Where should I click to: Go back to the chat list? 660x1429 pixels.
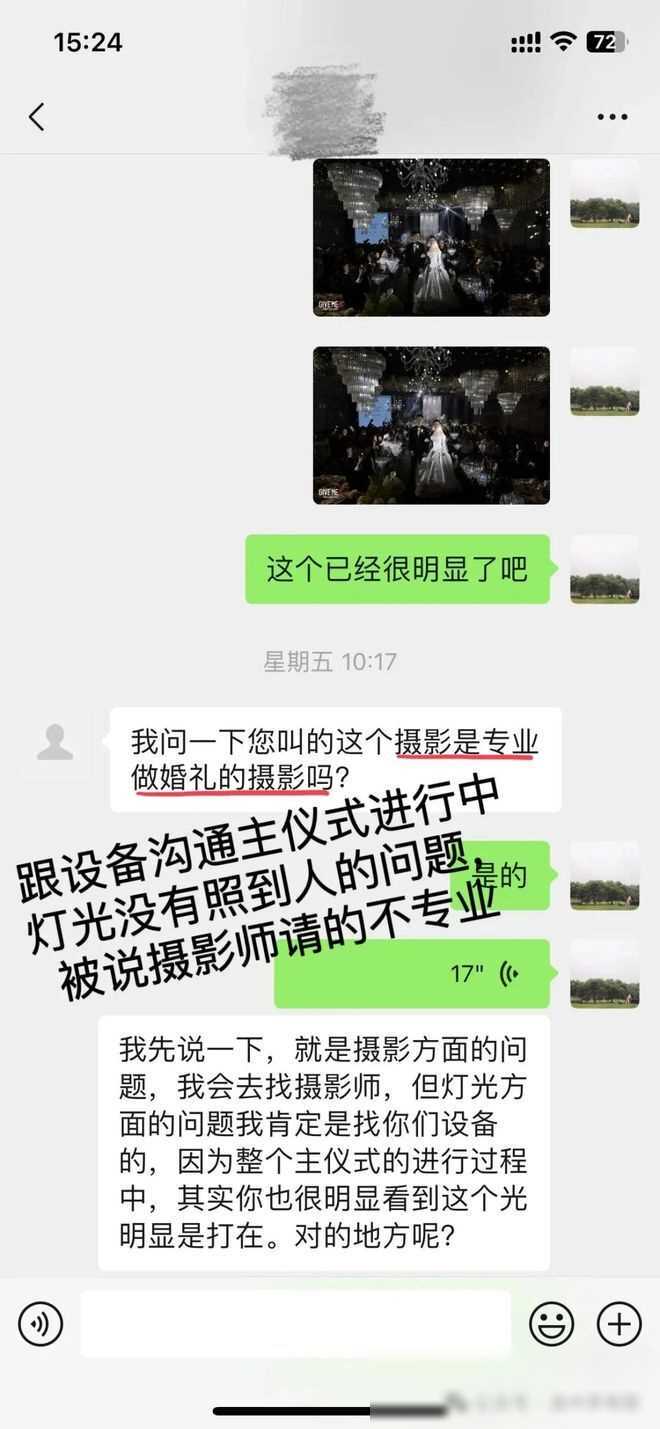(37, 117)
